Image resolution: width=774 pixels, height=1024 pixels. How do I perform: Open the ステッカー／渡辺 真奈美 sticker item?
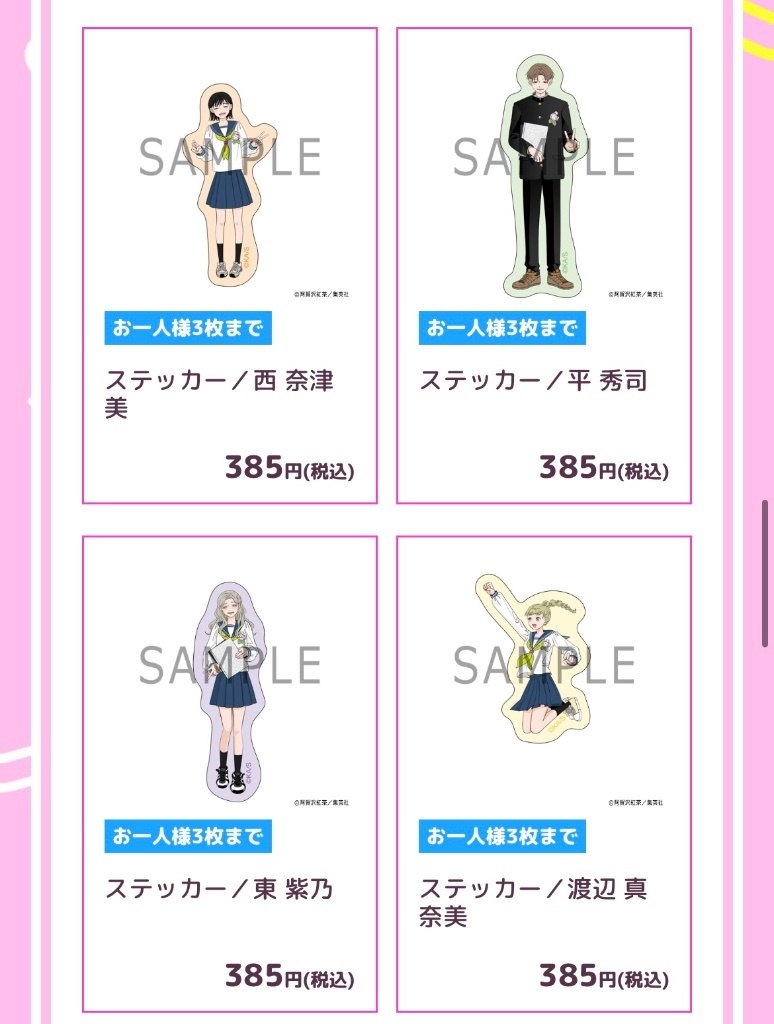pyautogui.click(x=544, y=773)
